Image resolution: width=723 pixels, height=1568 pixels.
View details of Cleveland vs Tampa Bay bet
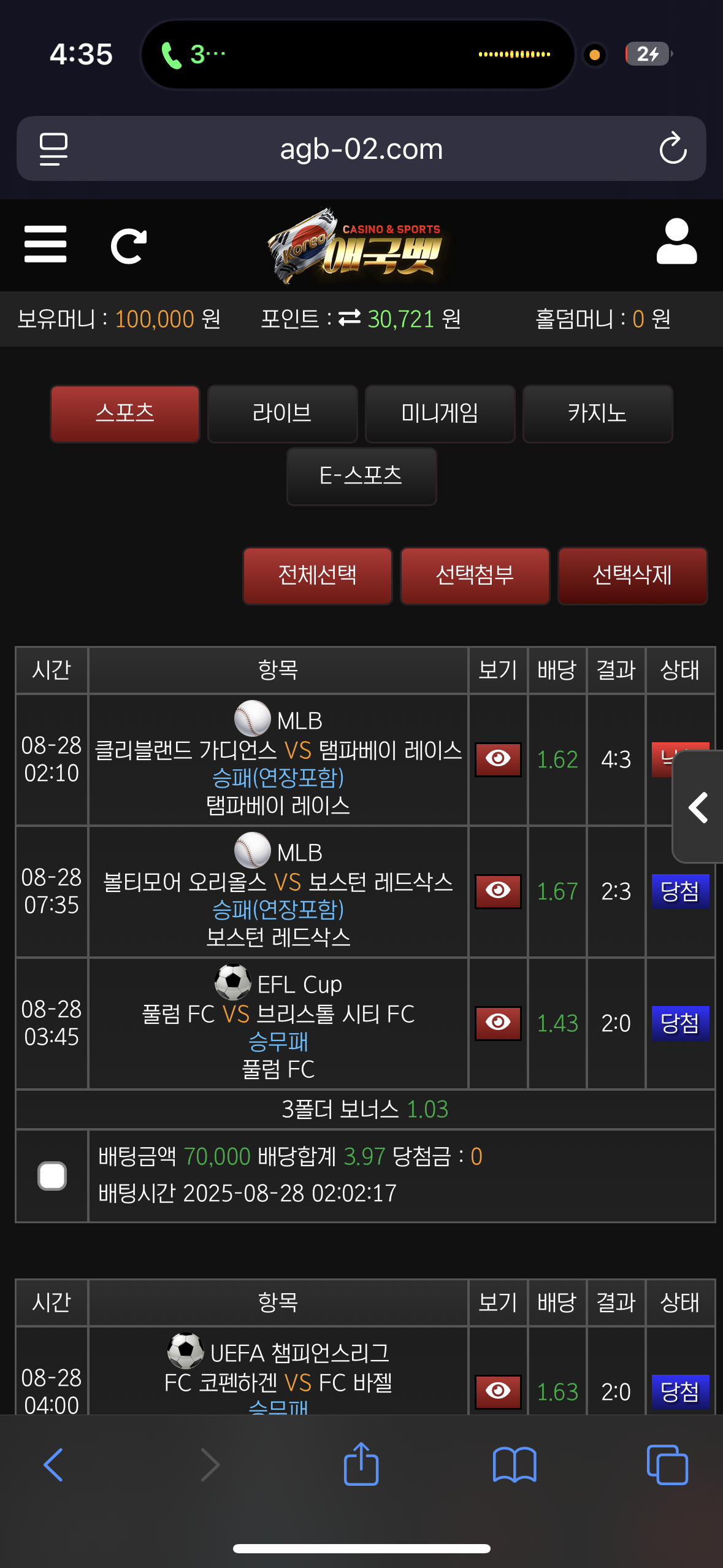point(498,759)
